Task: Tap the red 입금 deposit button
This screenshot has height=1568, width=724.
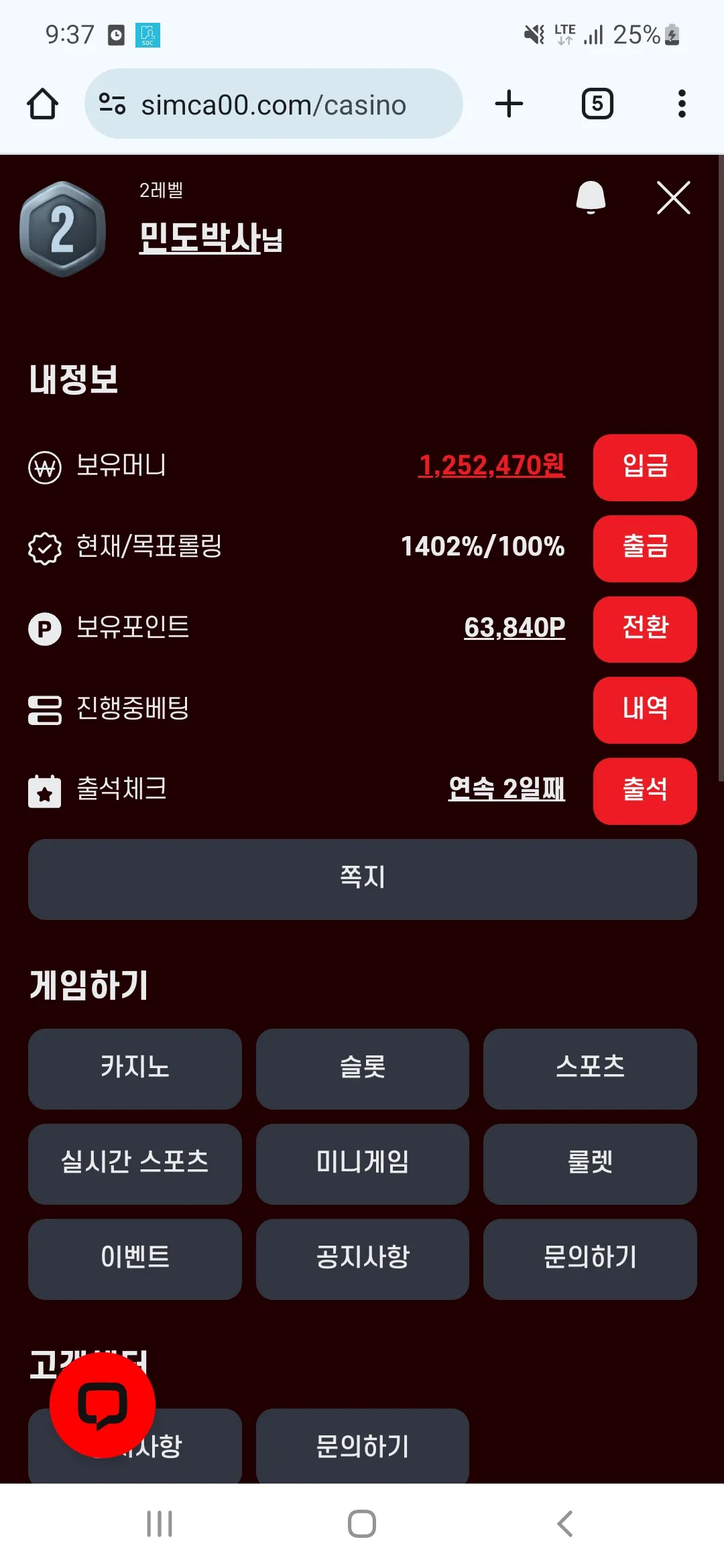Action: coord(645,467)
